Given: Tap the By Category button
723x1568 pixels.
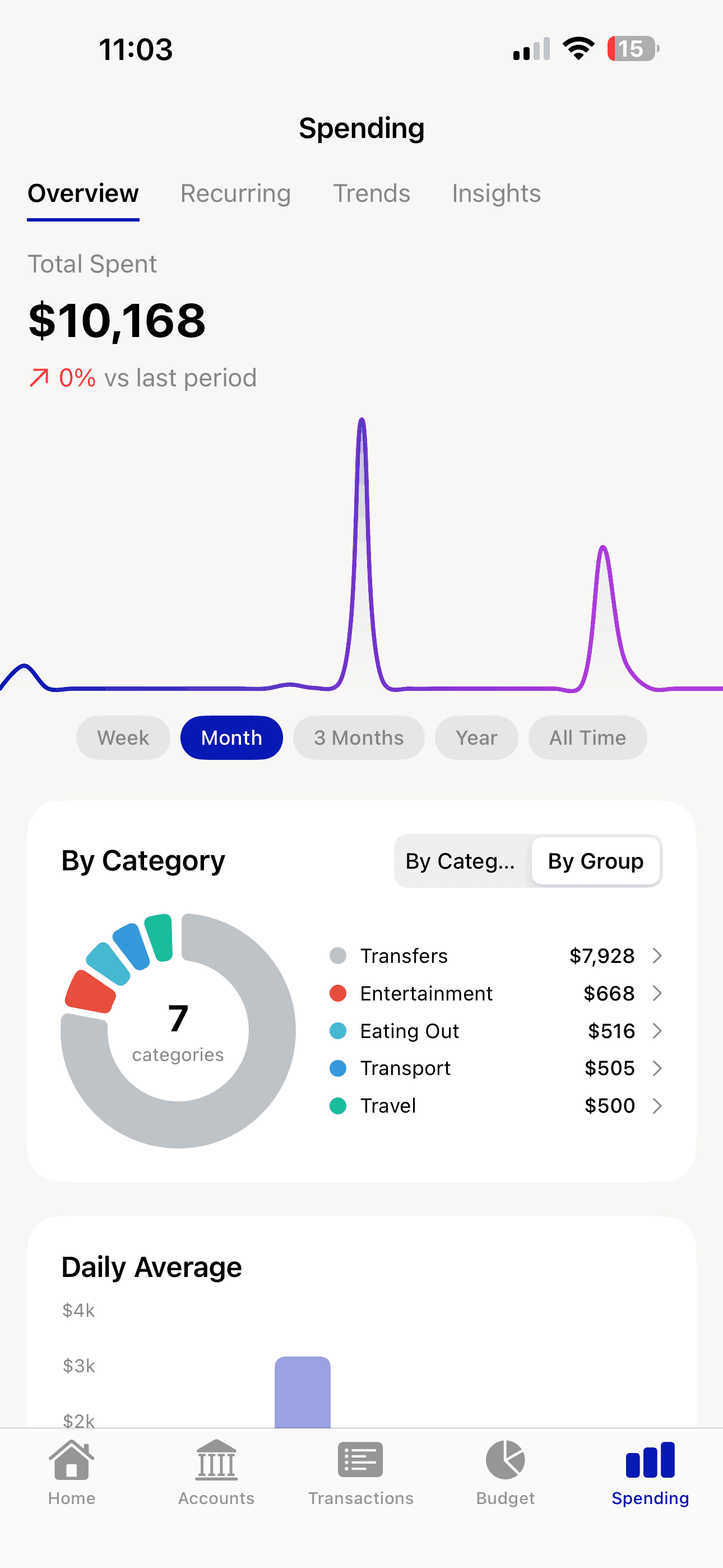Looking at the screenshot, I should point(461,861).
